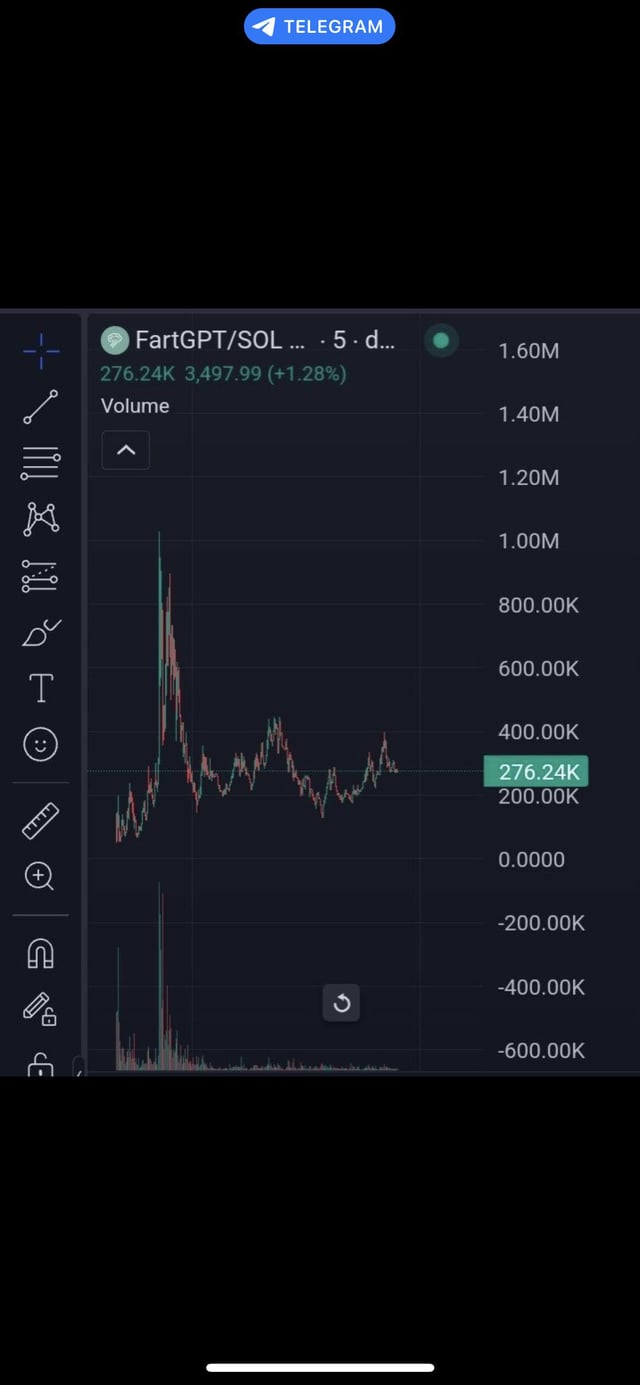Tap the zoom in magnifier tool
The width and height of the screenshot is (640, 1385).
[x=40, y=876]
